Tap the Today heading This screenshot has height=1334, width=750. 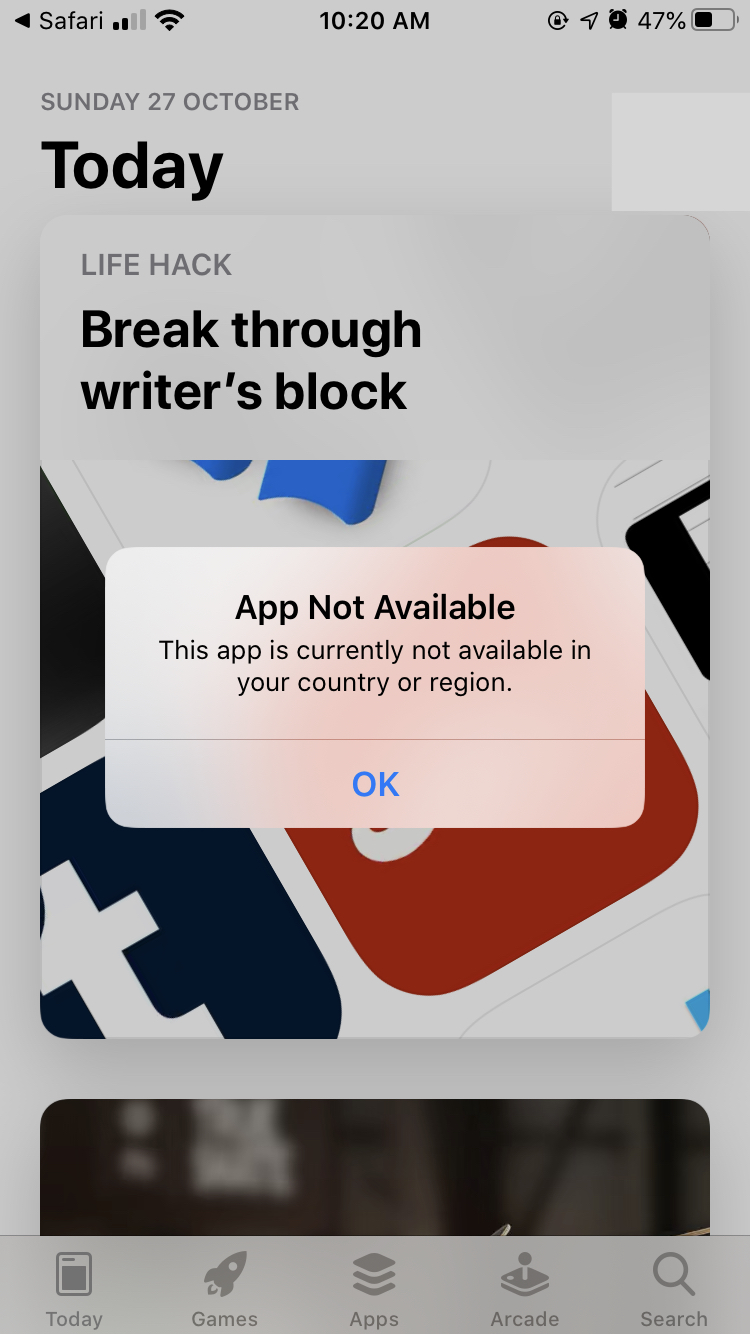pyautogui.click(x=130, y=166)
